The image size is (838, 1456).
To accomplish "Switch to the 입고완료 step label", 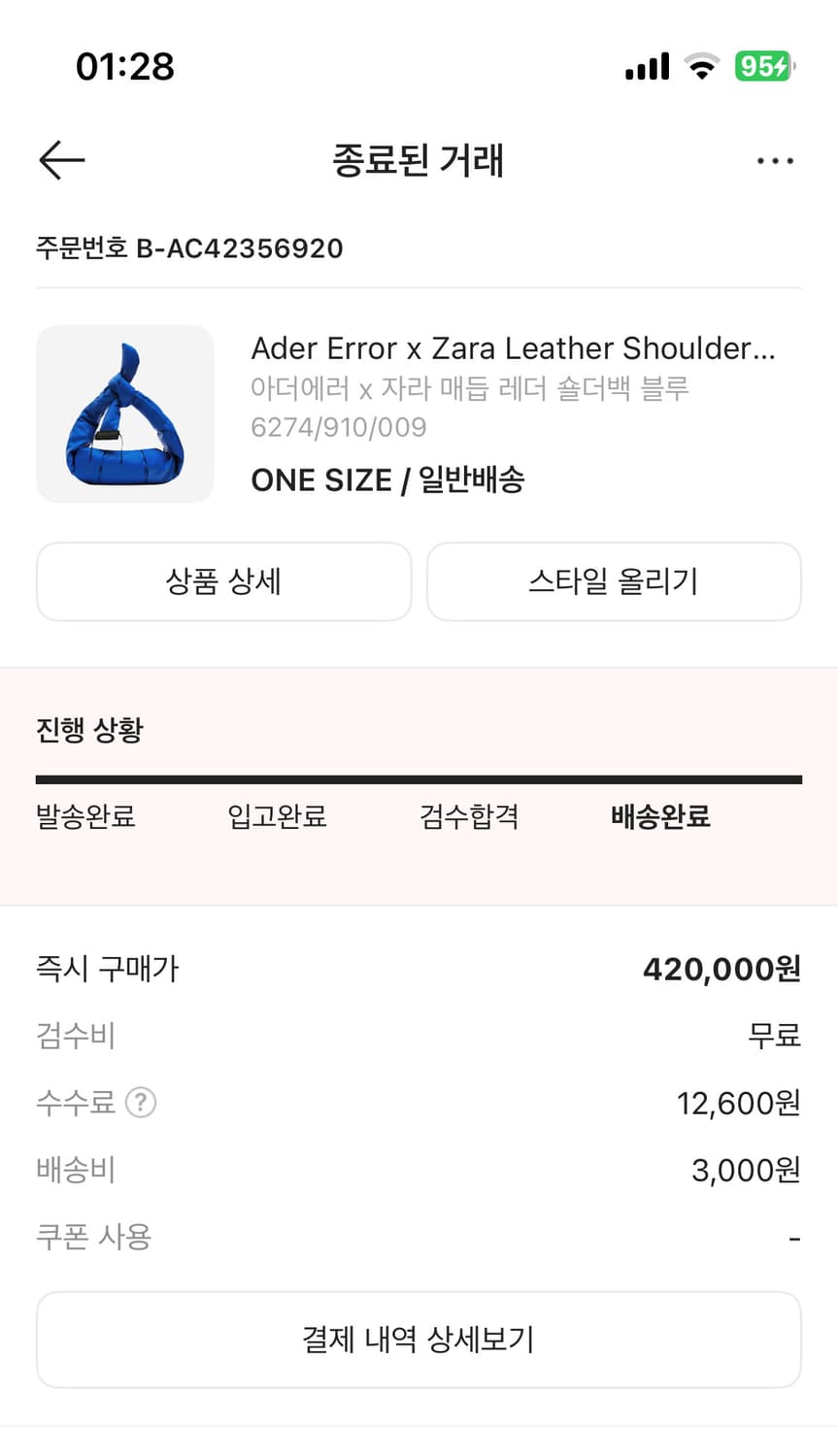I will [x=276, y=817].
